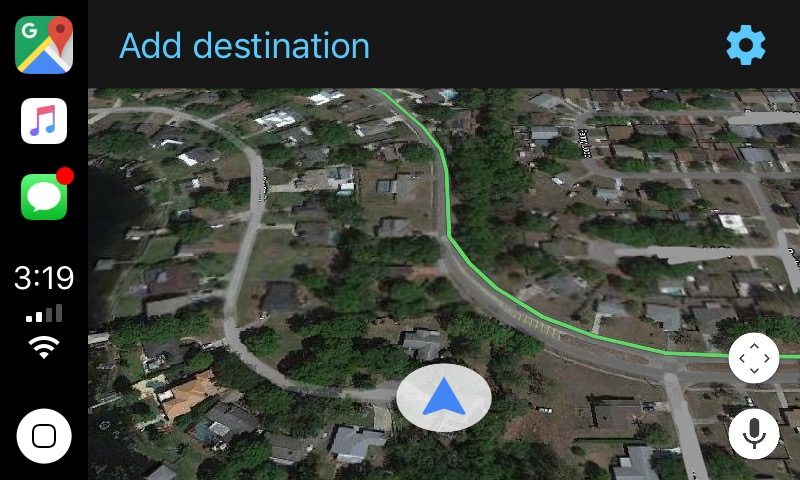Open Google Maps from the sidebar
The image size is (800, 480).
pos(44,45)
